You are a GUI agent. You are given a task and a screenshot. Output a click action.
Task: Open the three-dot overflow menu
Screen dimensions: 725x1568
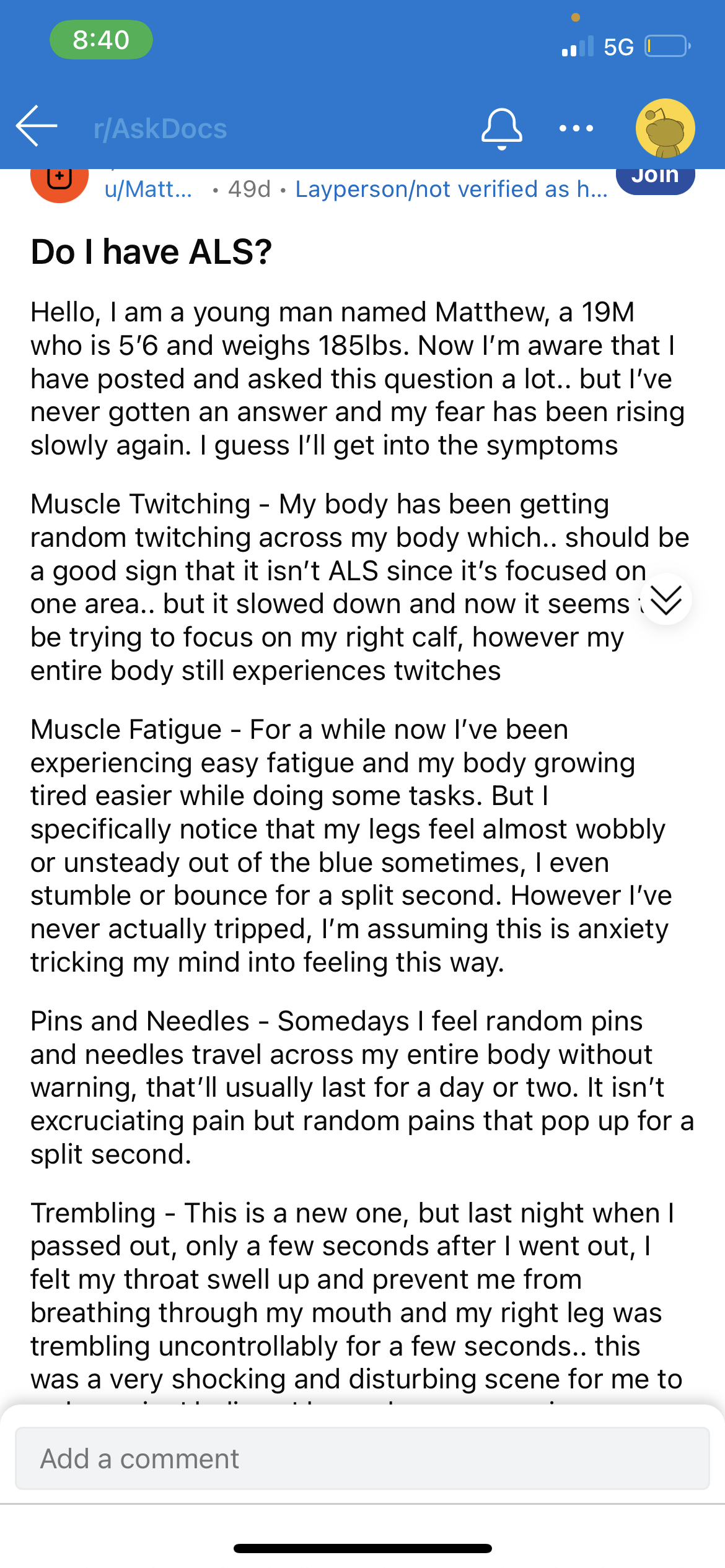point(576,129)
